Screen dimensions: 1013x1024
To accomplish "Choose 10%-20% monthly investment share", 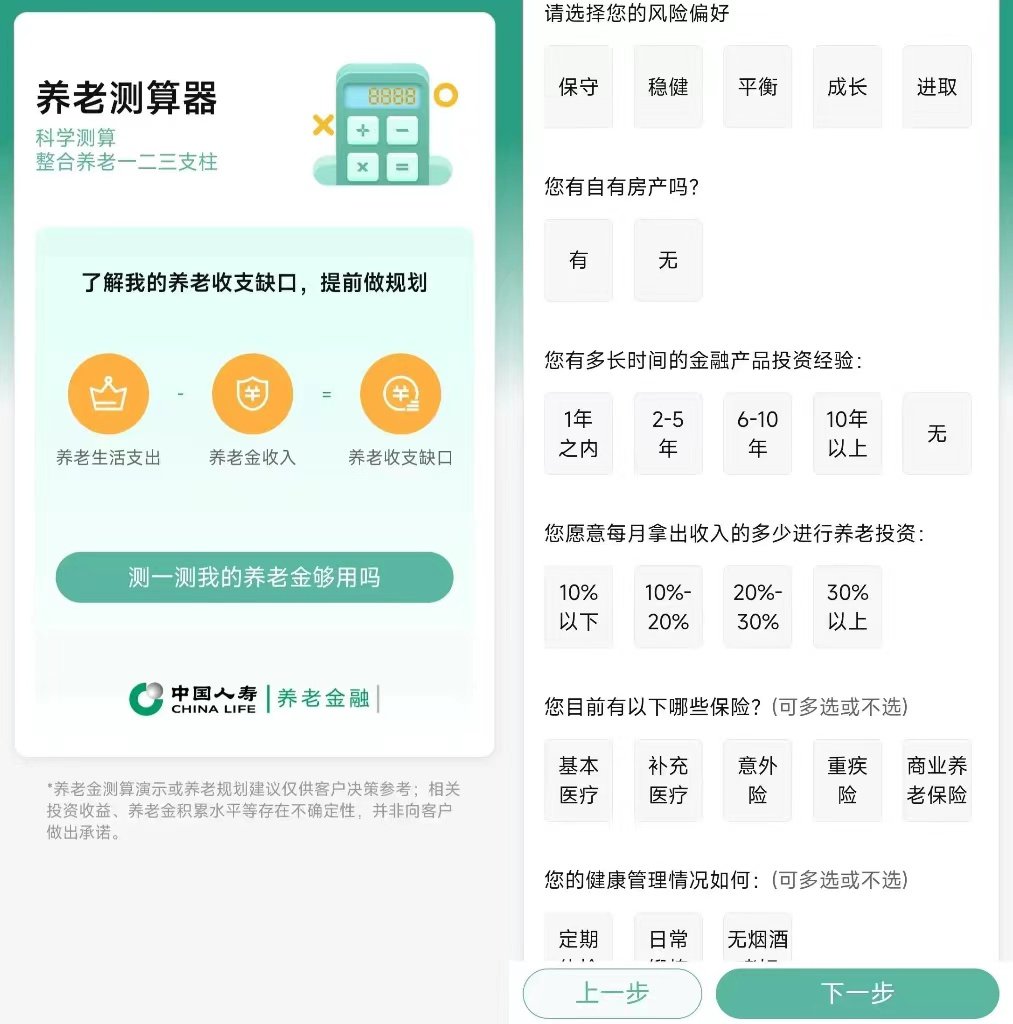I will pyautogui.click(x=668, y=607).
